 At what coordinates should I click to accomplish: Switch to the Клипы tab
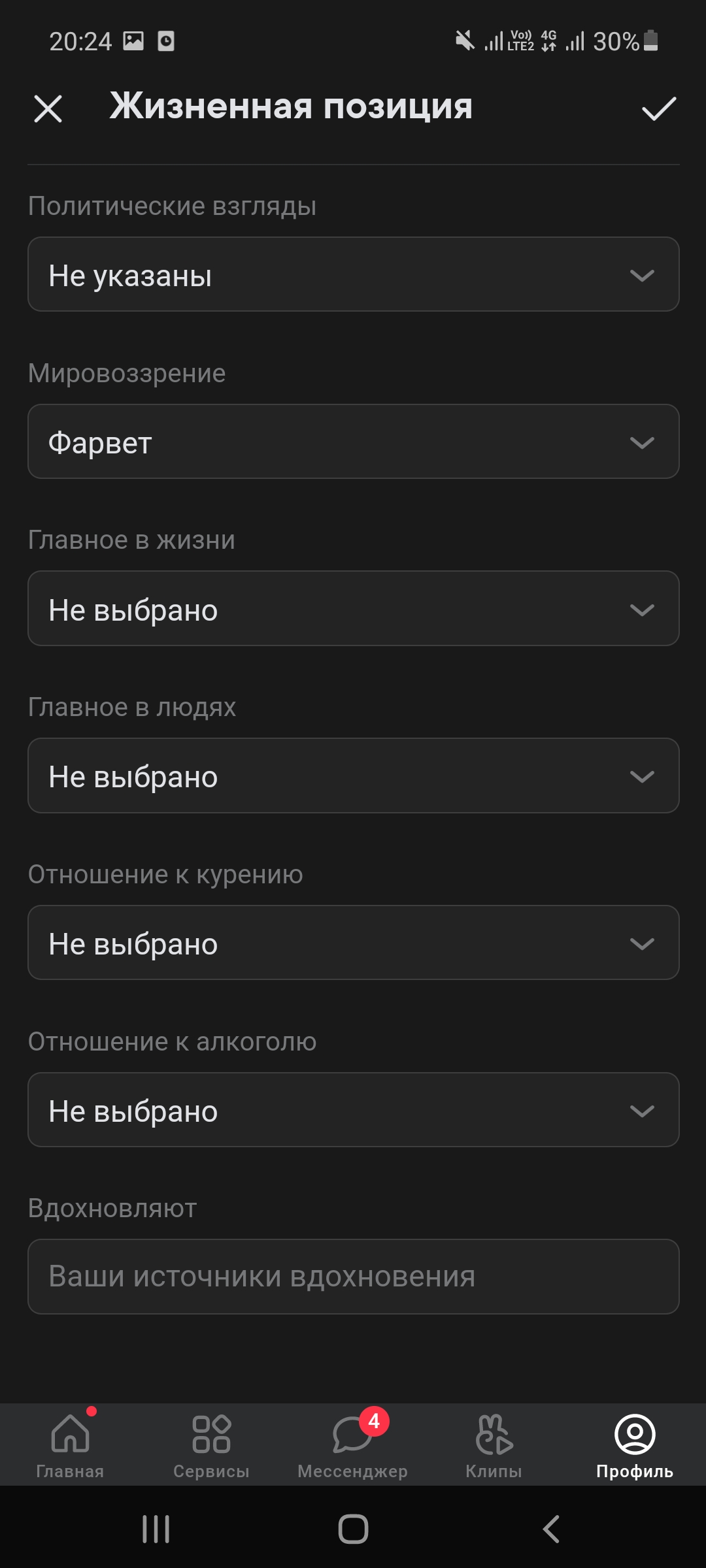point(494,1445)
